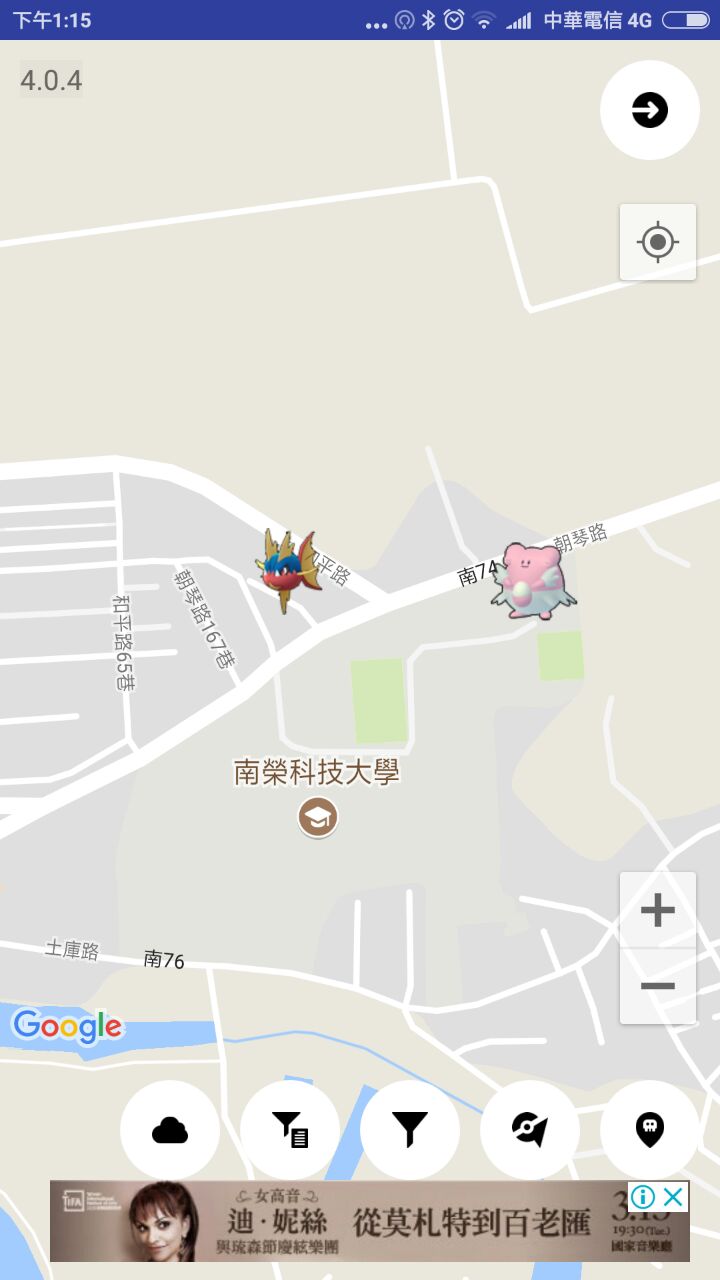Zoom in on the map
The height and width of the screenshot is (1280, 720).
coord(657,910)
